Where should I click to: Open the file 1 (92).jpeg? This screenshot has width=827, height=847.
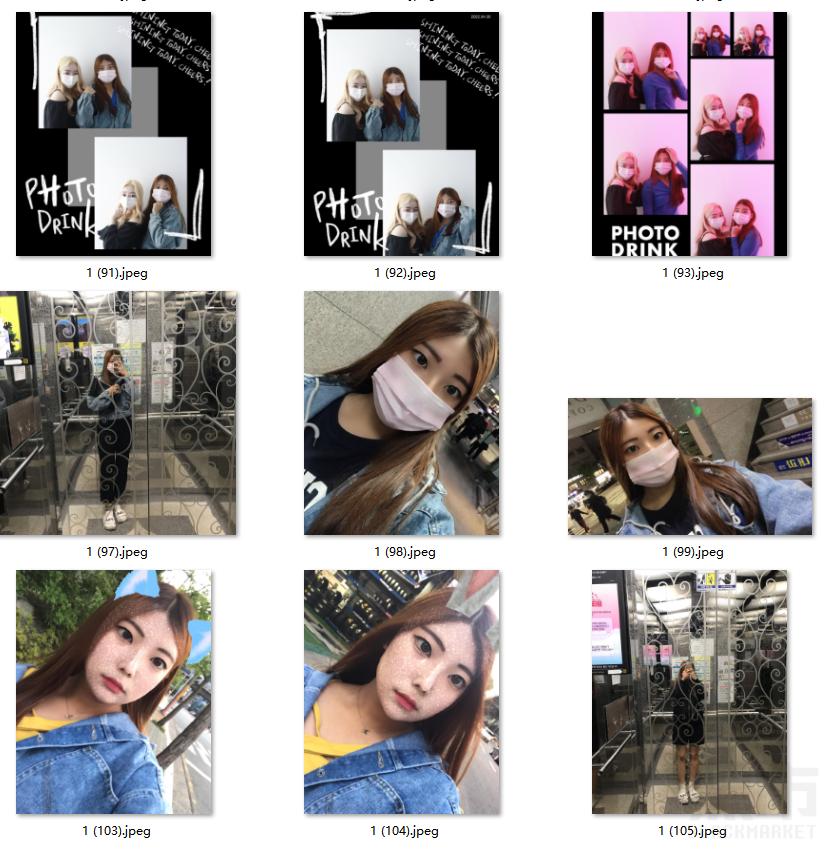pos(401,134)
